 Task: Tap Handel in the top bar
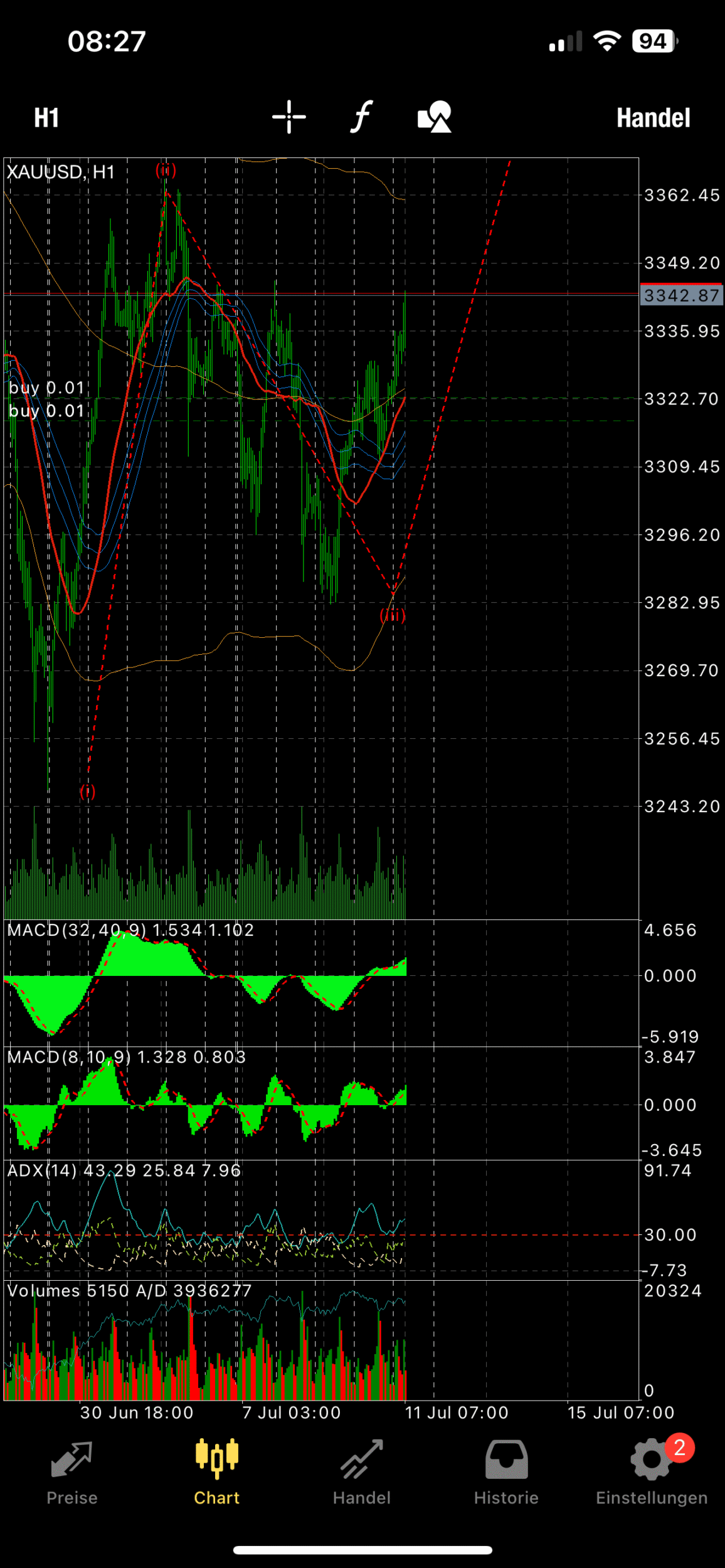[653, 118]
